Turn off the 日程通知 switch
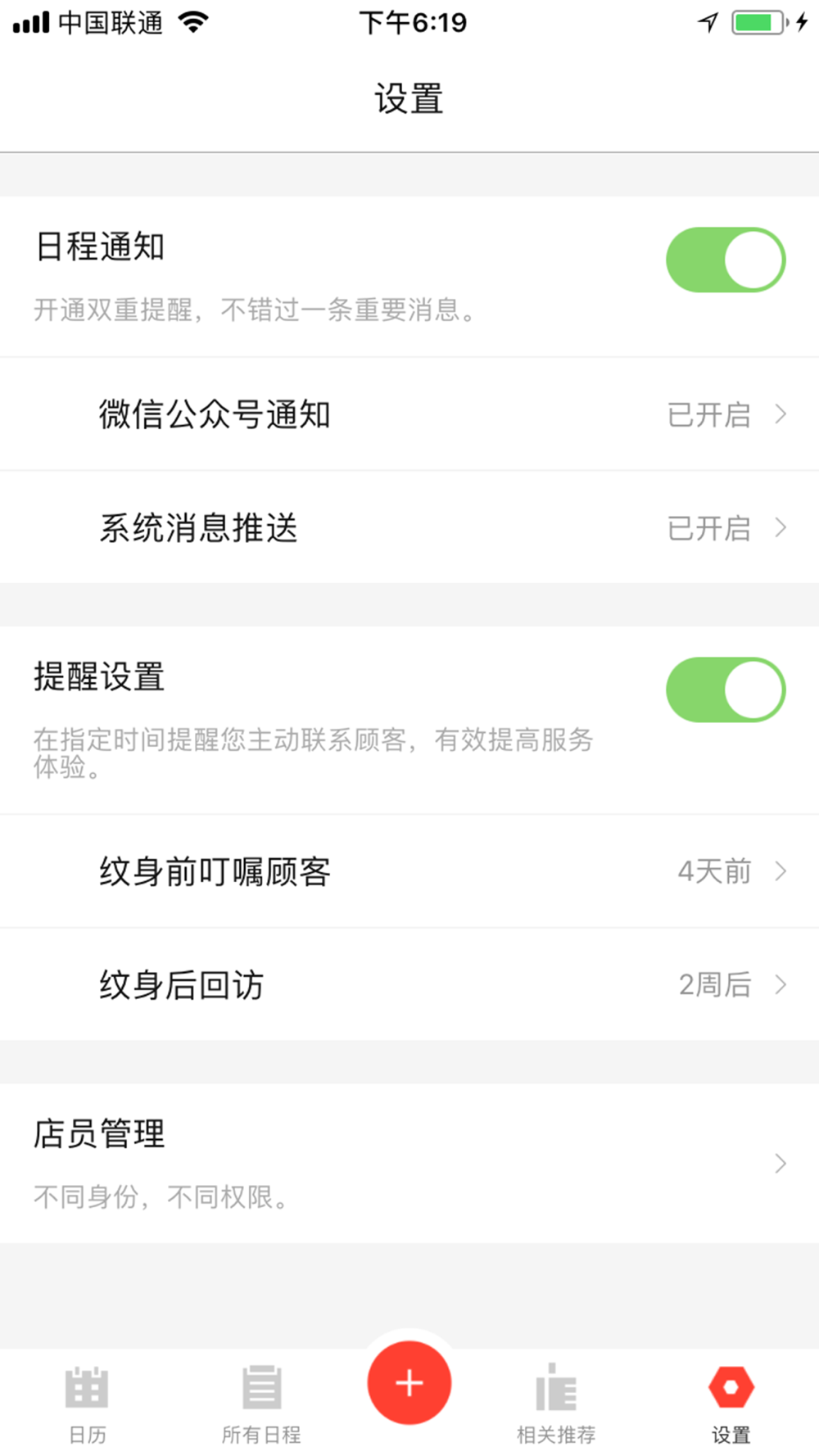819x1456 pixels. [x=726, y=260]
